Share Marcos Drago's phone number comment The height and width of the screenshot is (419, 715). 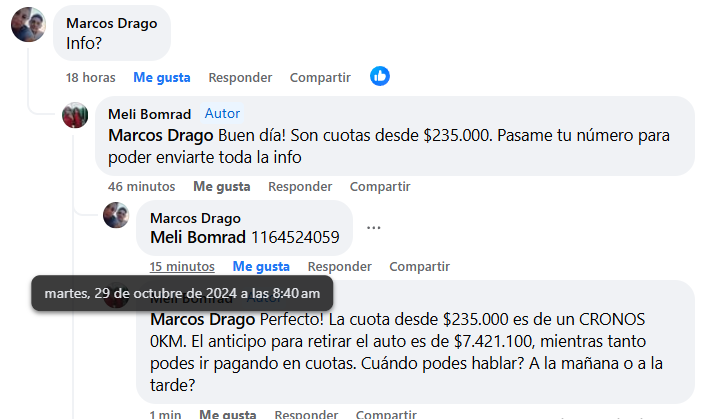point(419,266)
